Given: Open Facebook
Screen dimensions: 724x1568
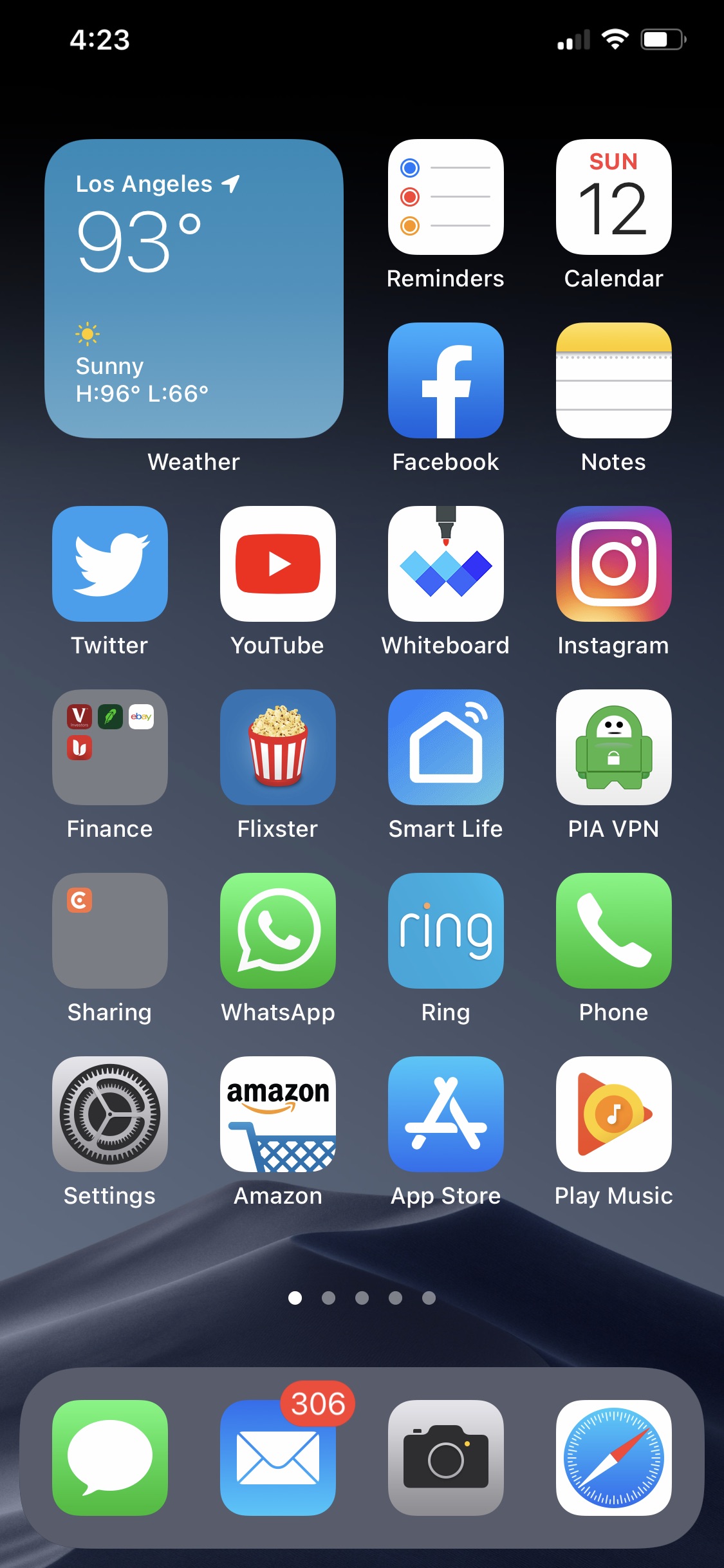Looking at the screenshot, I should [x=445, y=380].
